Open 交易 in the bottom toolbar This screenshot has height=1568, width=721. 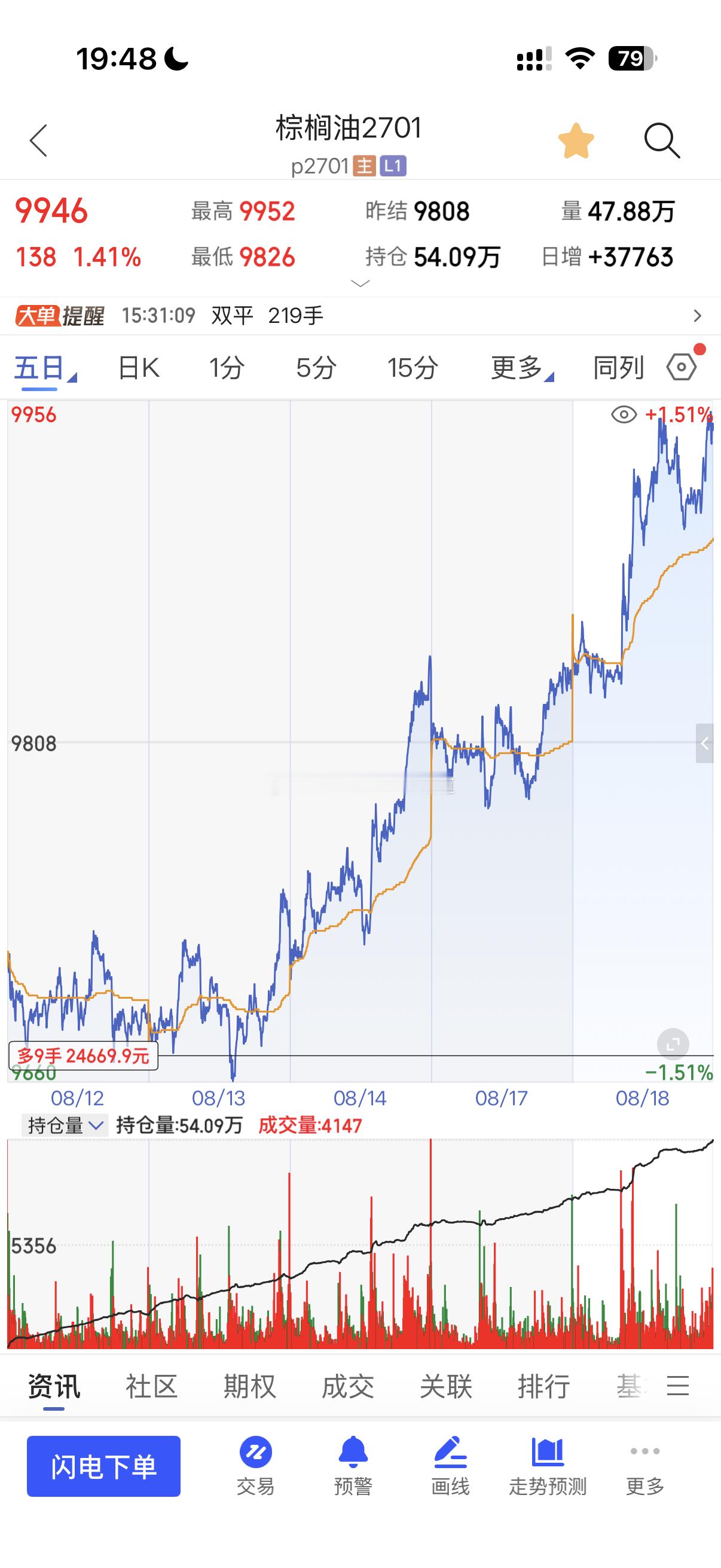(255, 1466)
